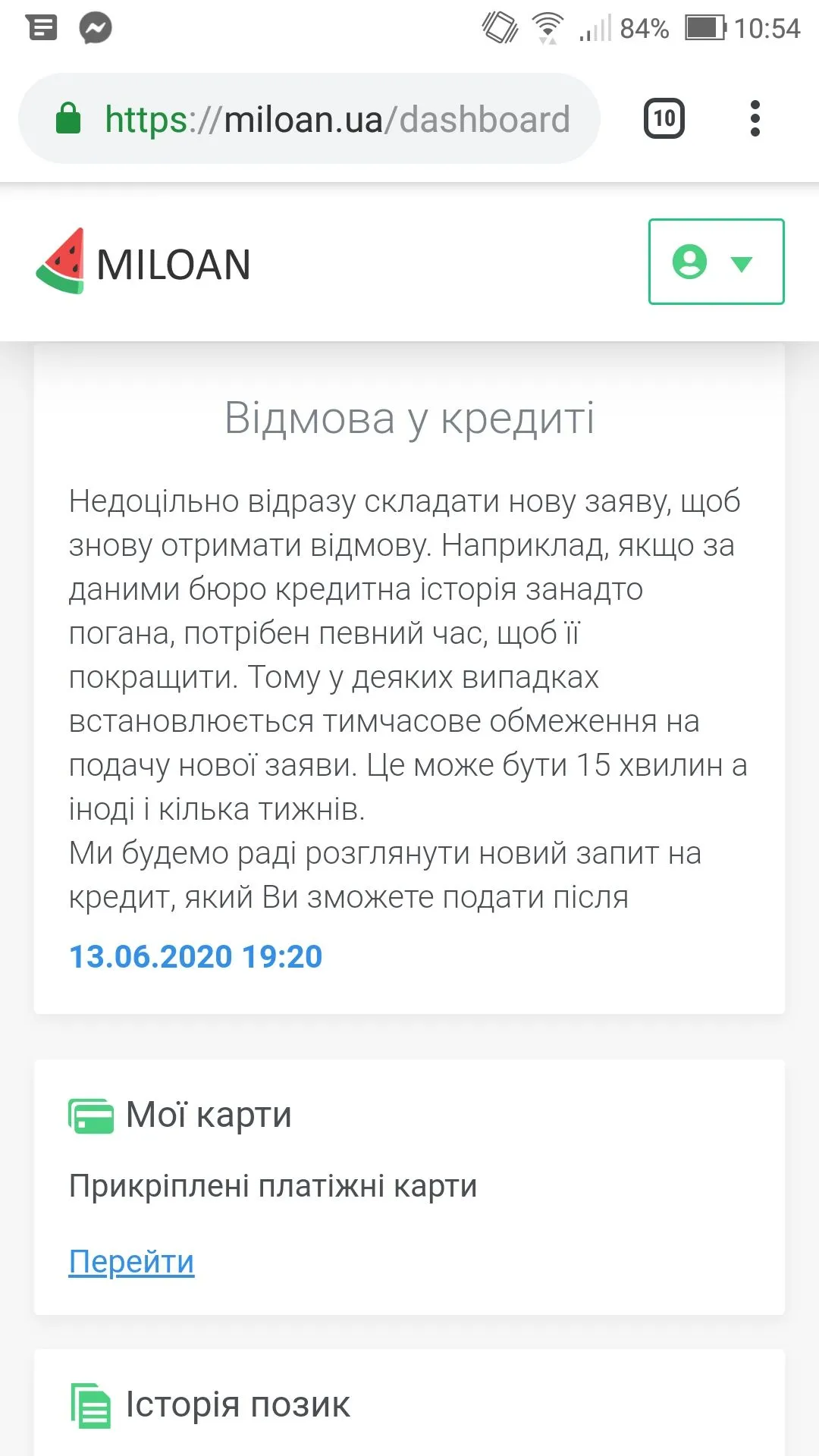Open the browser overflow menu
The width and height of the screenshot is (819, 1456).
pyautogui.click(x=754, y=118)
